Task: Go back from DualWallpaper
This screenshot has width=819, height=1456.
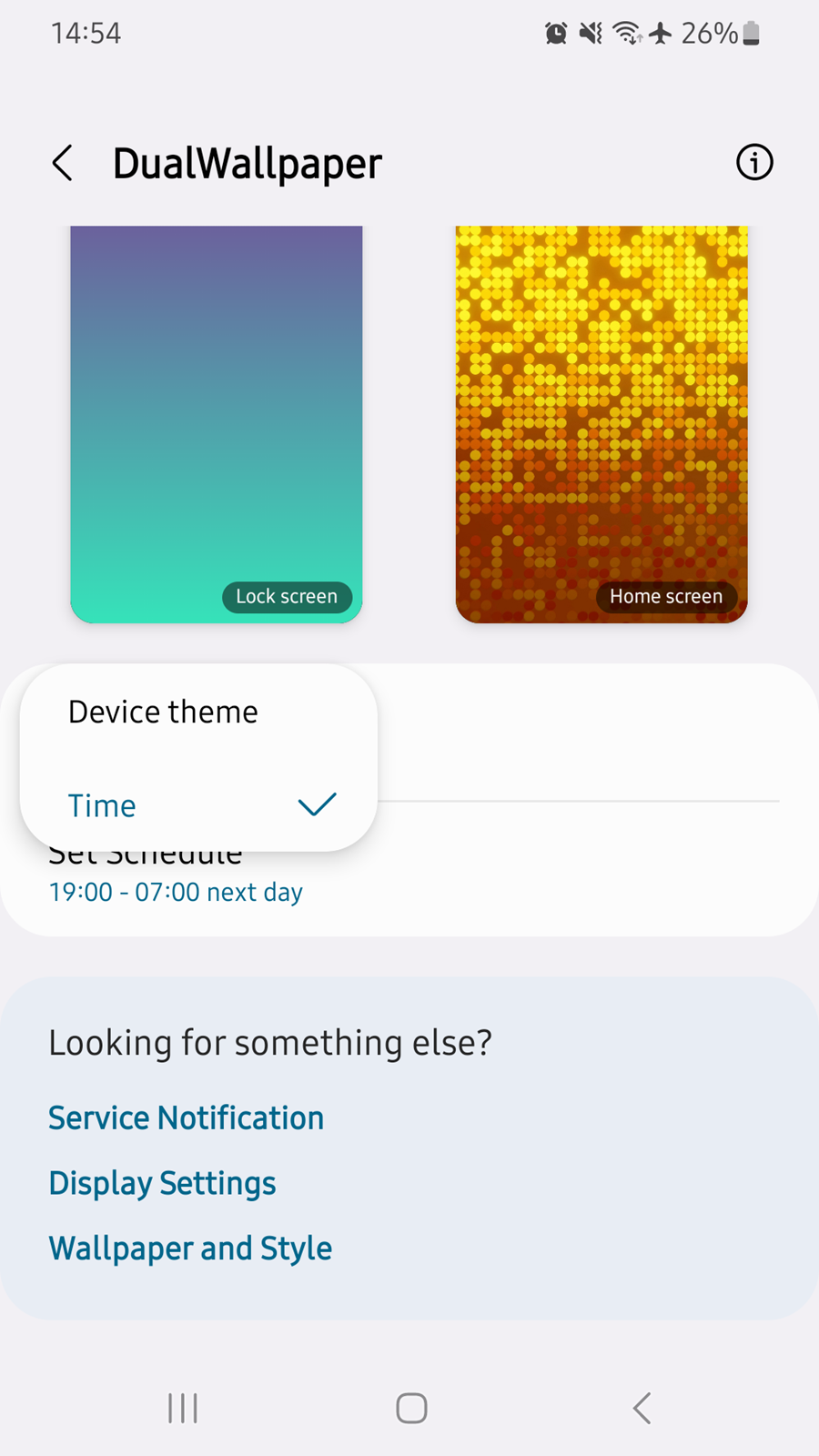Action: coord(62,164)
